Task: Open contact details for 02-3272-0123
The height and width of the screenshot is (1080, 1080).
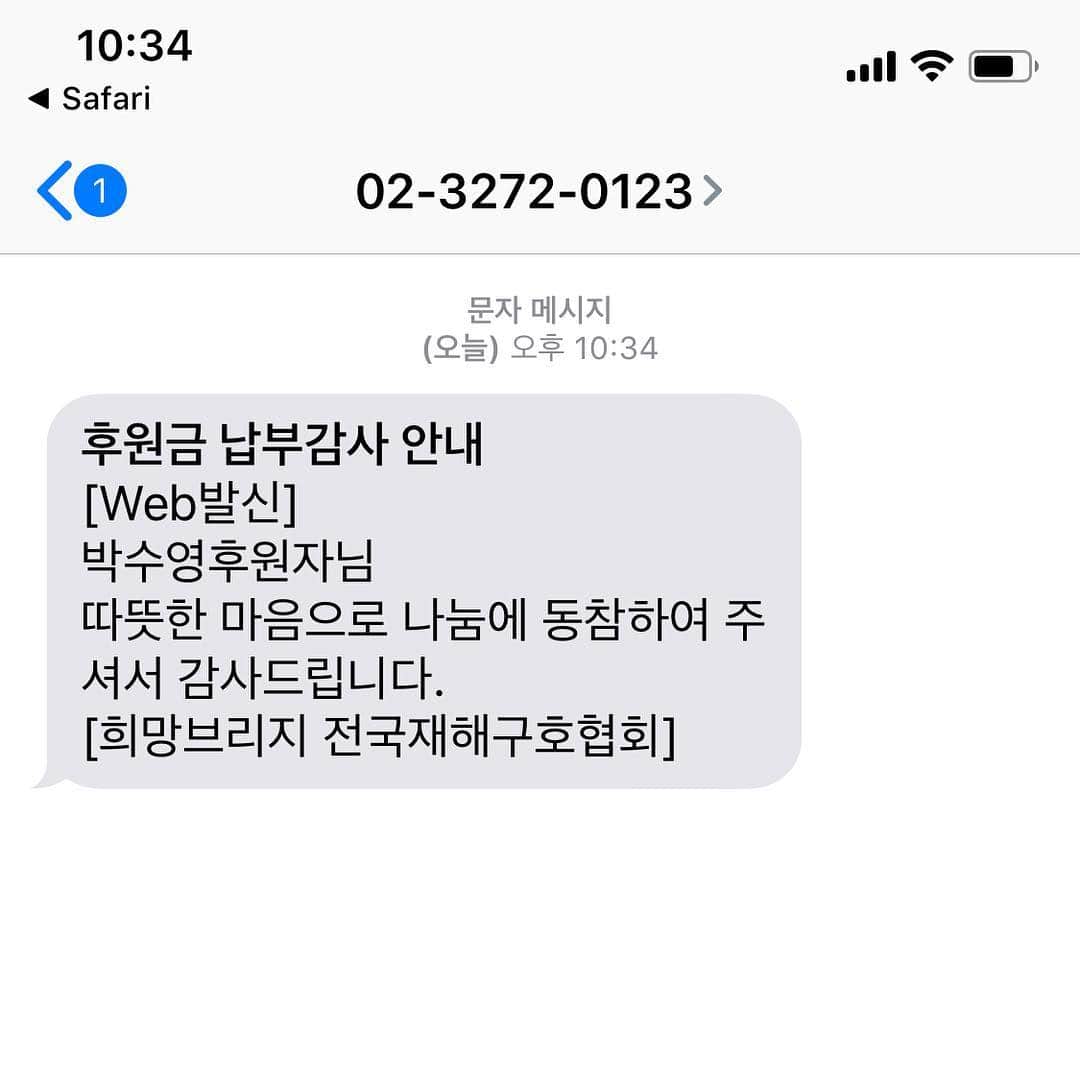Action: (x=538, y=190)
